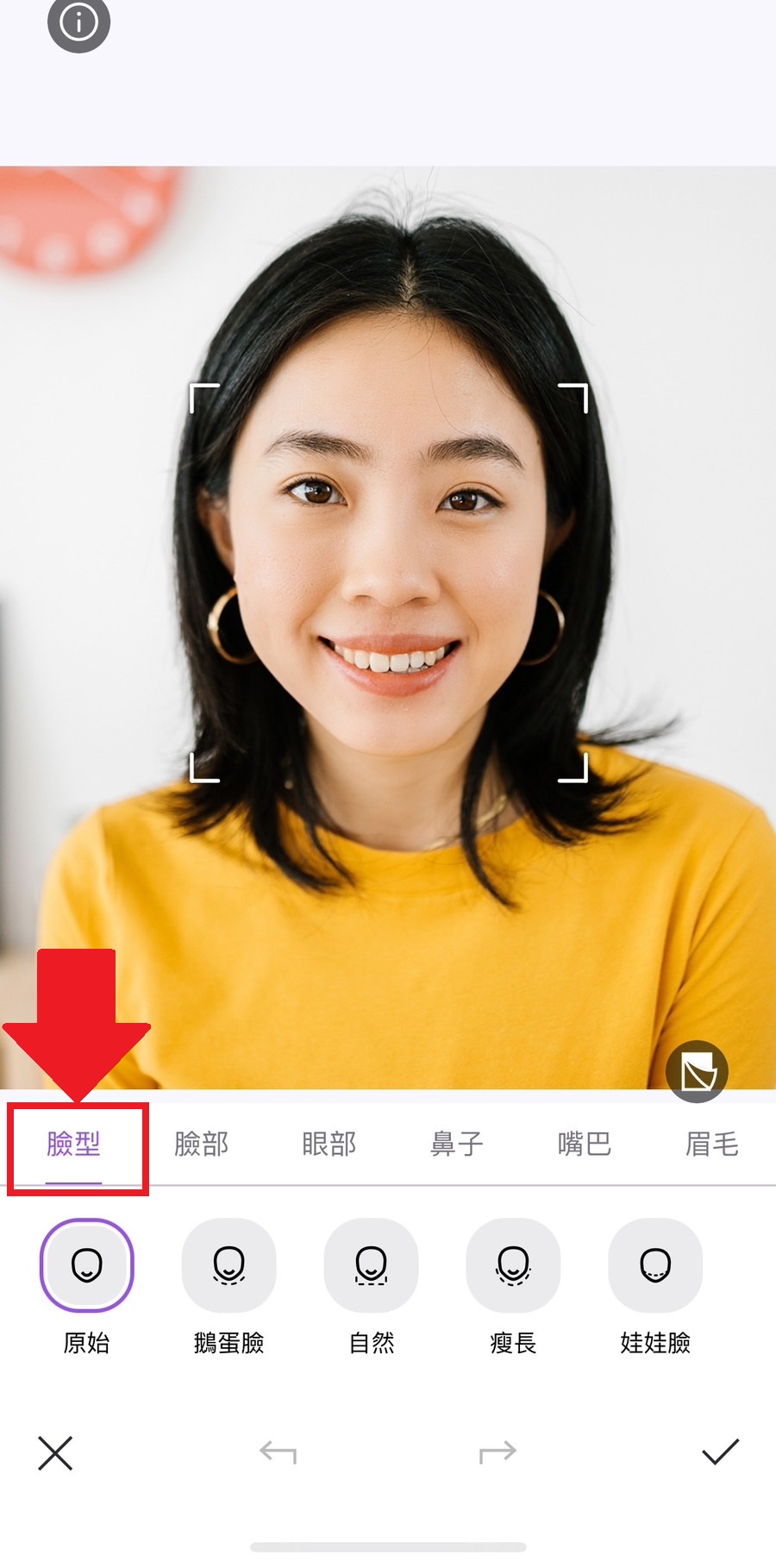The height and width of the screenshot is (1568, 776).
Task: Select the 鼻子 tab
Action: 456,1145
